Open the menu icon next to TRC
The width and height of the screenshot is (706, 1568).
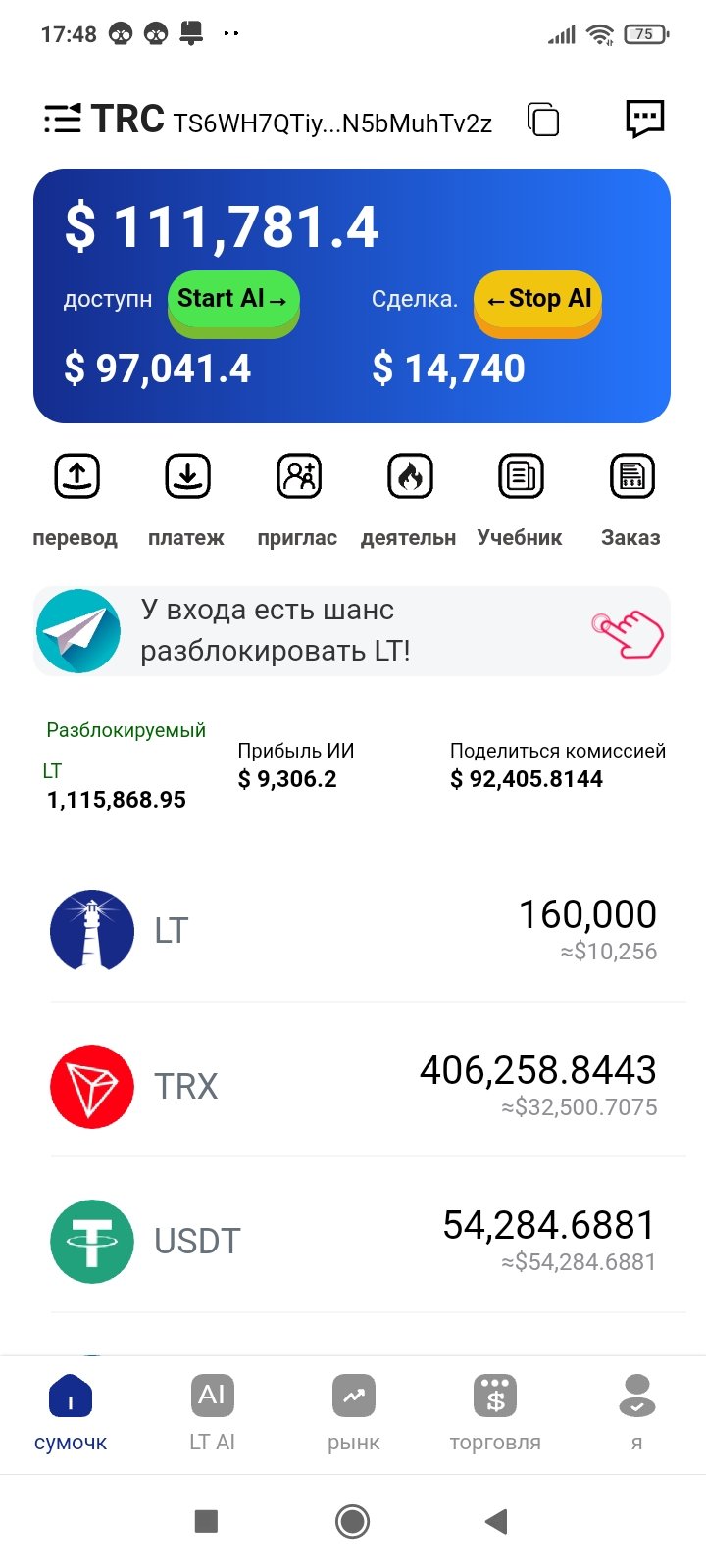point(63,119)
